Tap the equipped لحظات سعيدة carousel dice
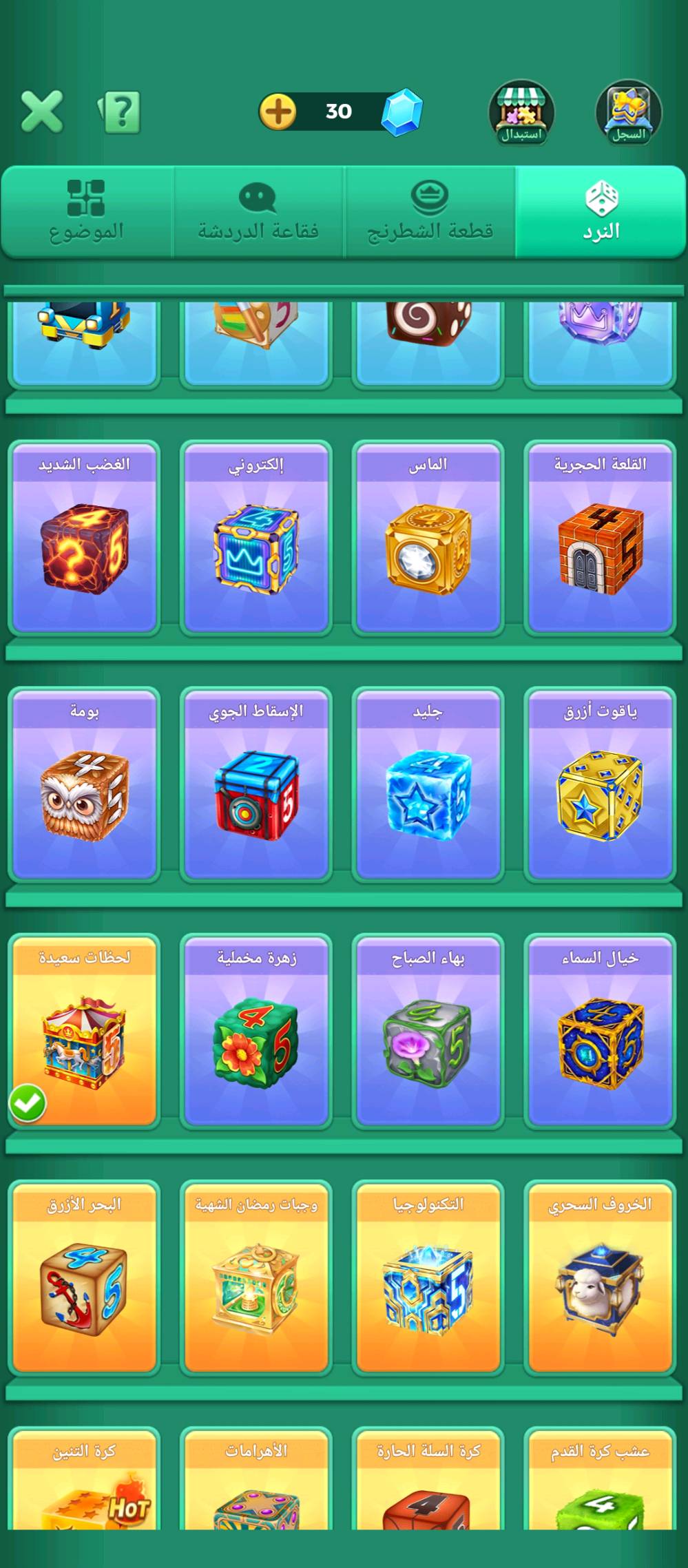Viewport: 688px width, 1568px height. [84, 1032]
